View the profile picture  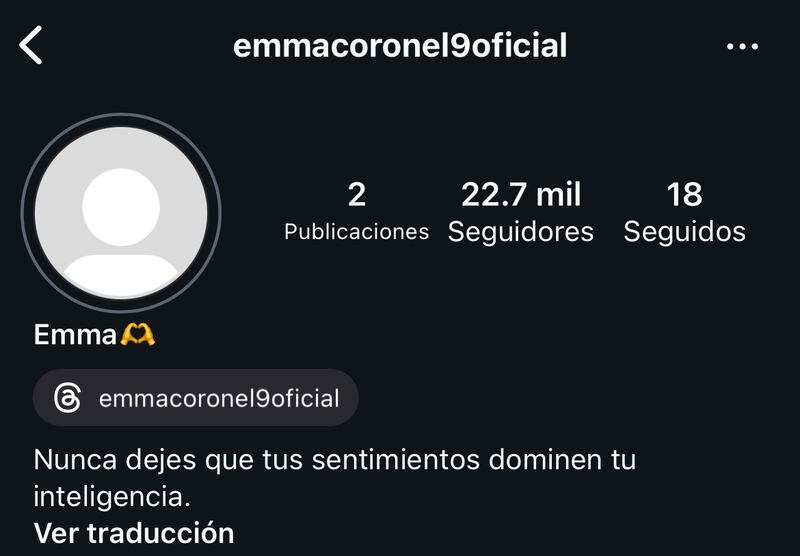(x=121, y=213)
